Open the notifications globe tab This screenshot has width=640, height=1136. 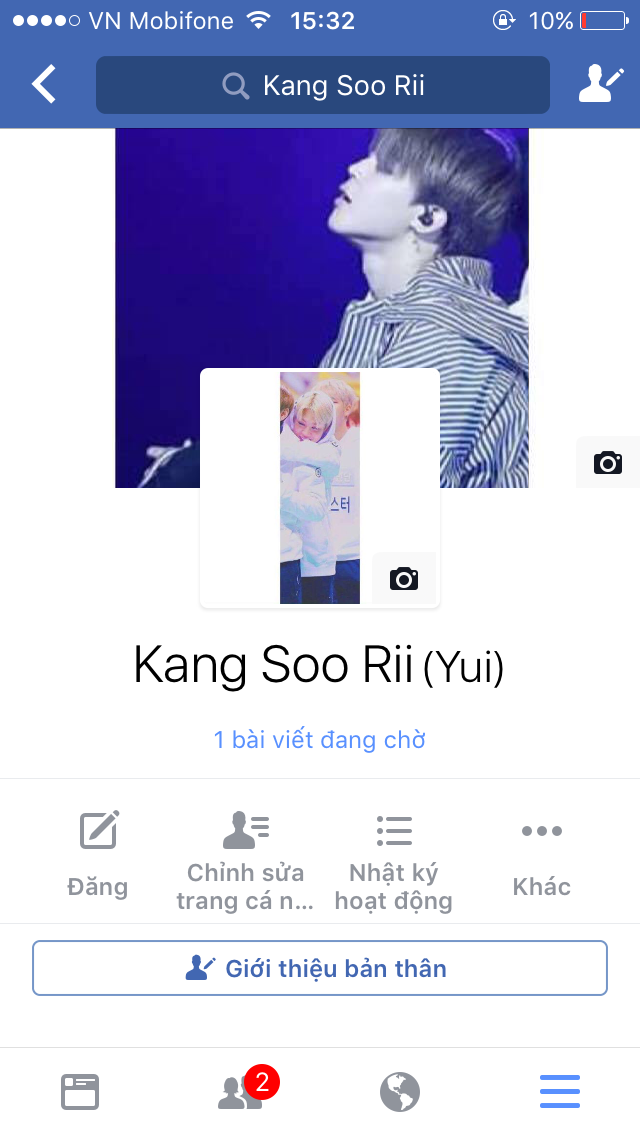click(400, 1092)
